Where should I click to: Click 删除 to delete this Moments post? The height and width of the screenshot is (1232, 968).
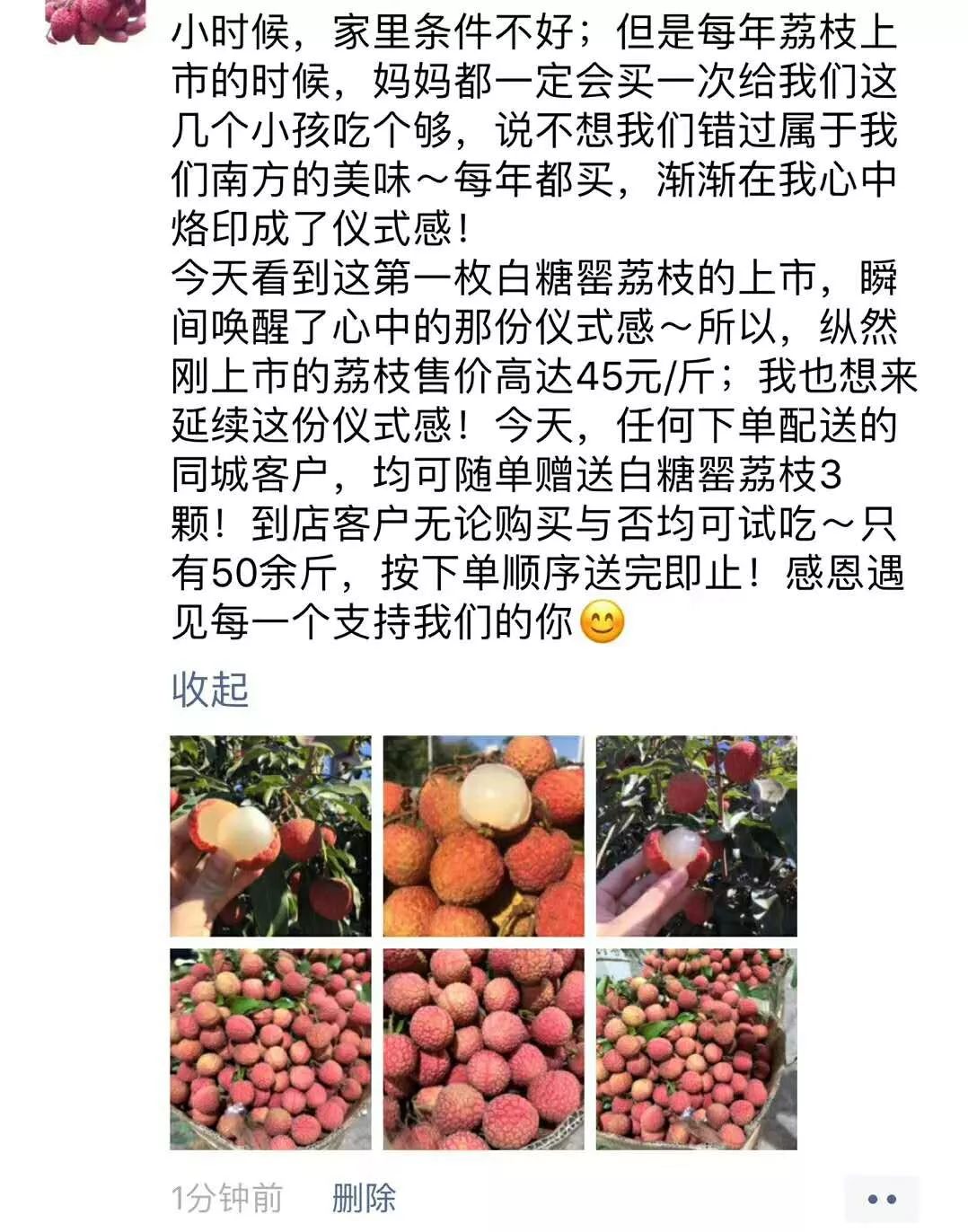(x=364, y=1200)
